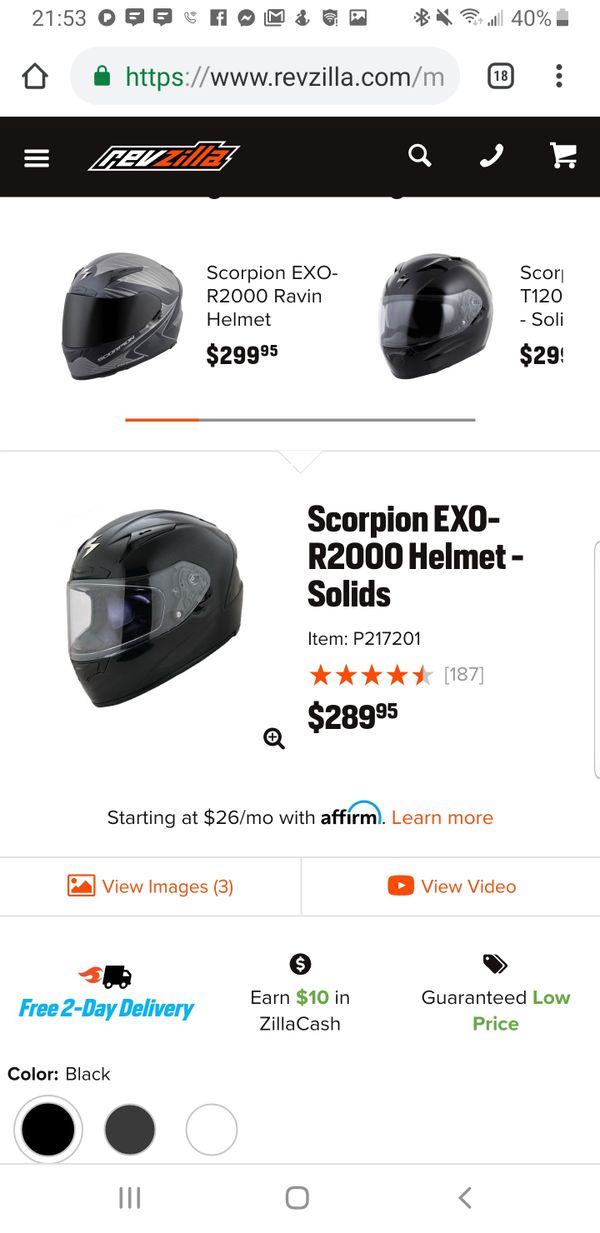
Task: Tap the RevZilla logo to go home
Action: click(163, 157)
